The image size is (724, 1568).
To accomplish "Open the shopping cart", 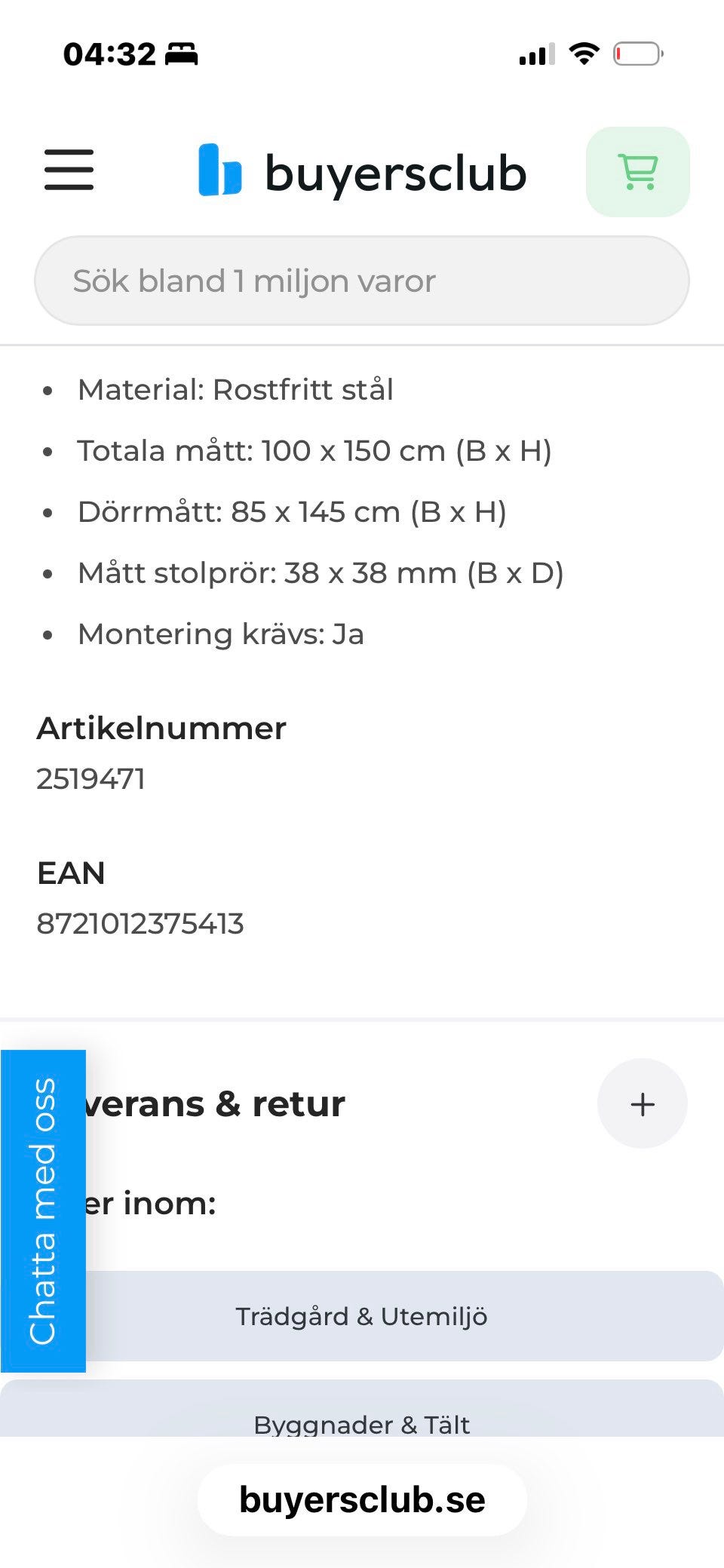I will [637, 172].
